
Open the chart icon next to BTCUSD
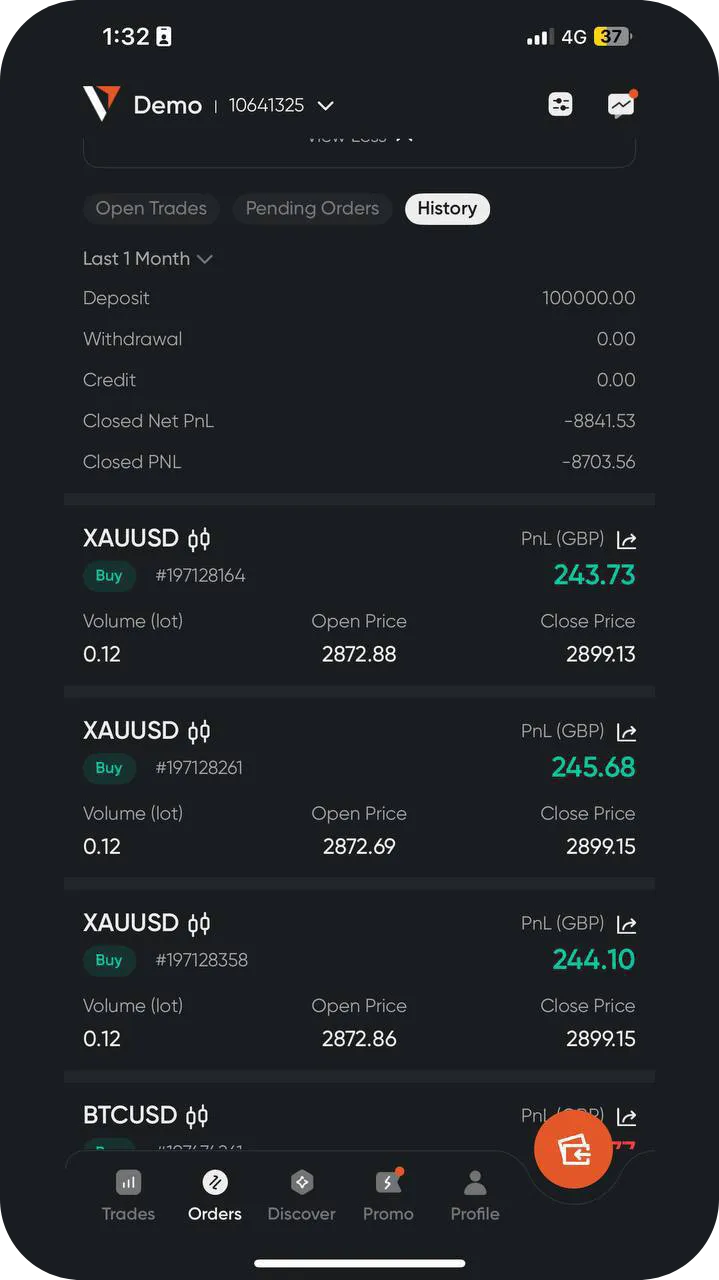pos(197,1115)
